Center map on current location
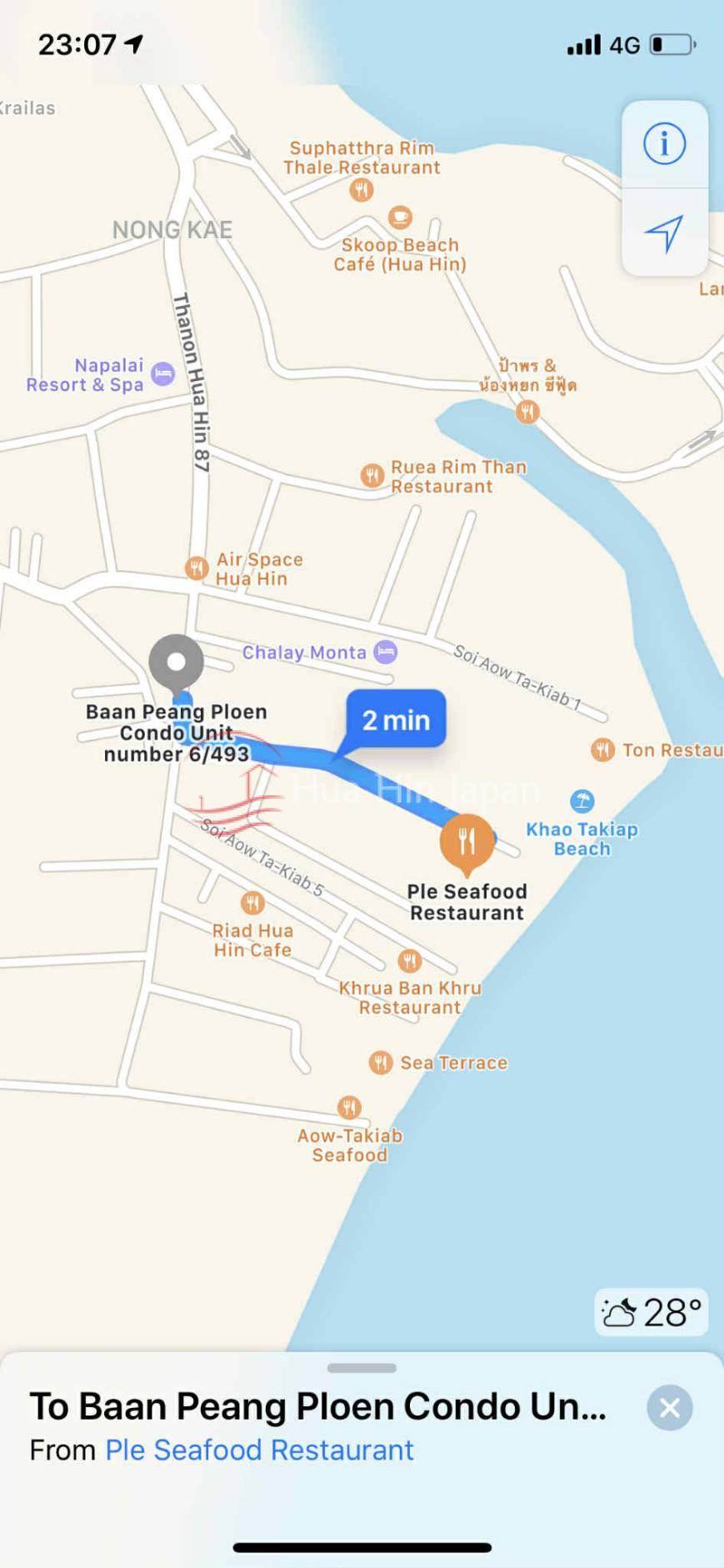This screenshot has height=1568, width=724. pos(664,233)
